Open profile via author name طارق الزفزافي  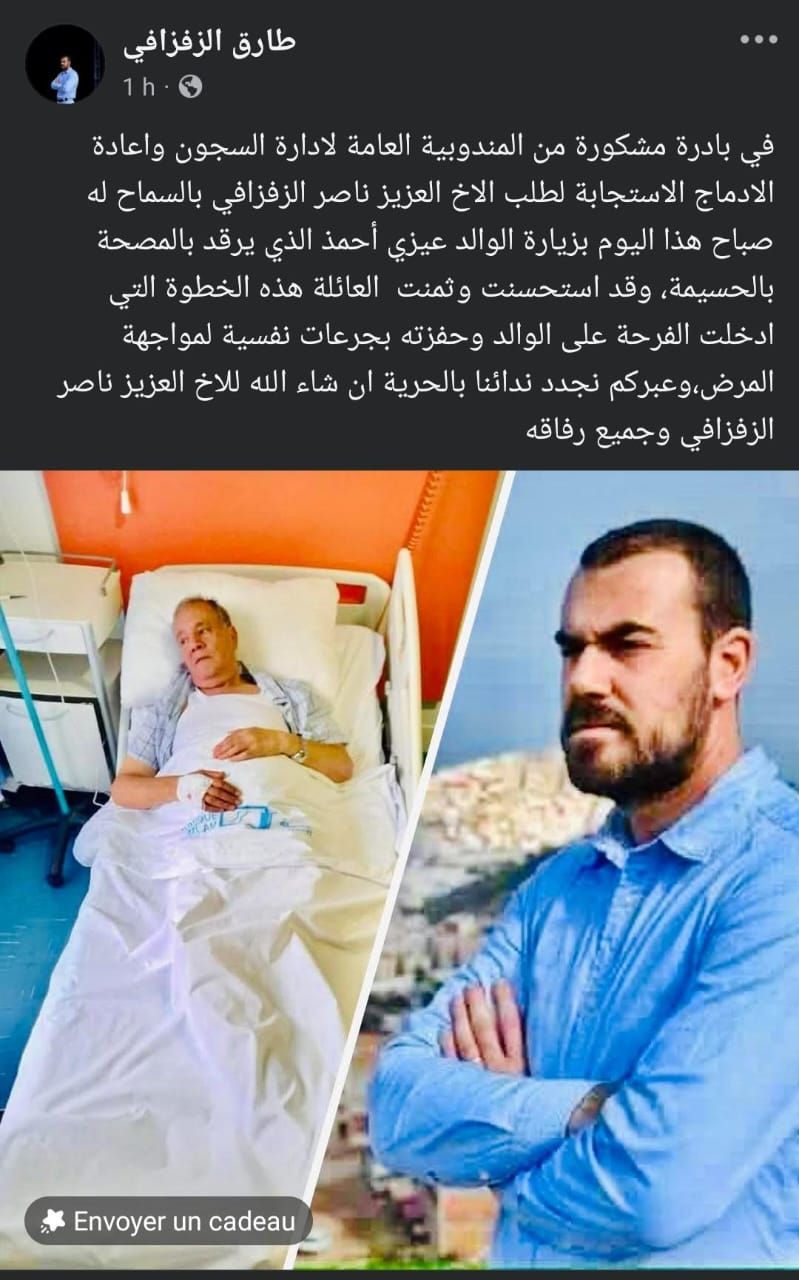point(209,43)
